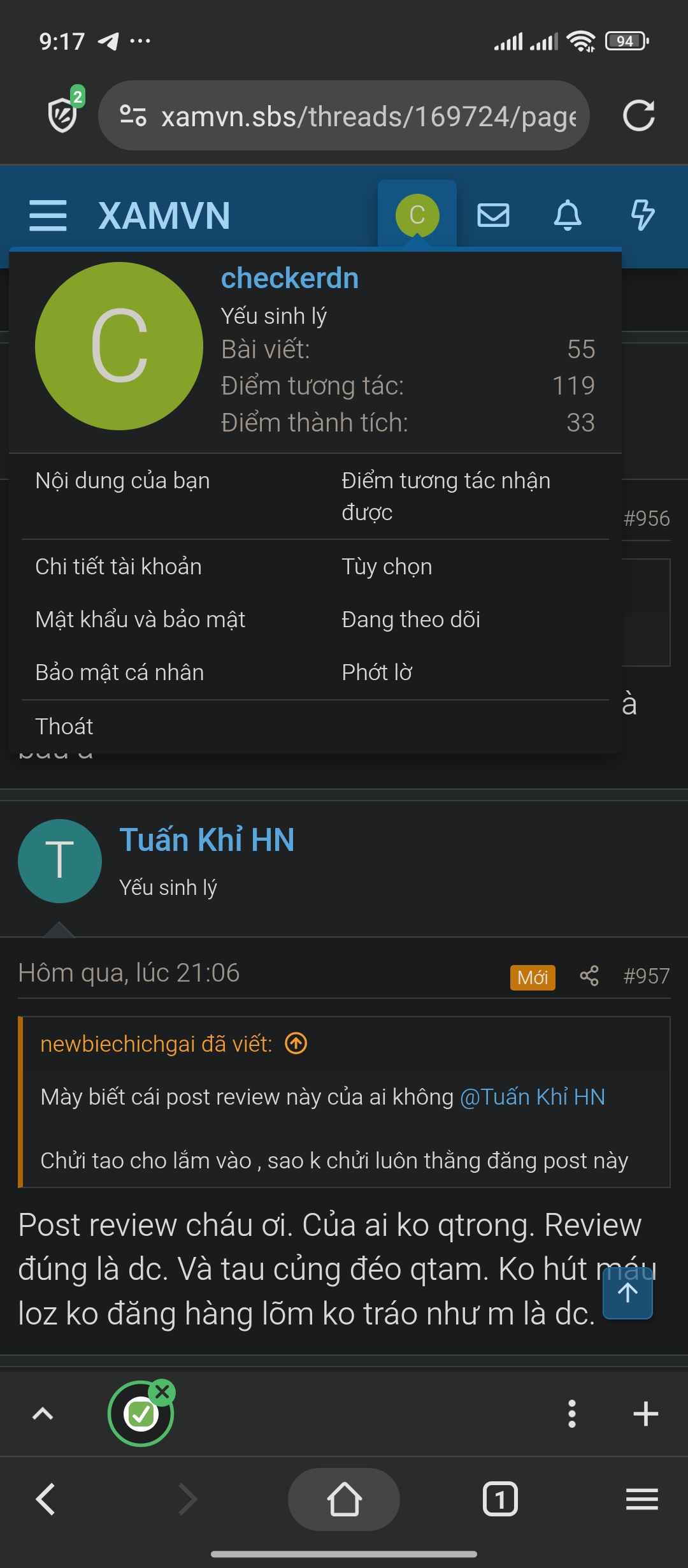
Task: Open Tuấn Khỉ HN's profile
Action: coord(206,840)
